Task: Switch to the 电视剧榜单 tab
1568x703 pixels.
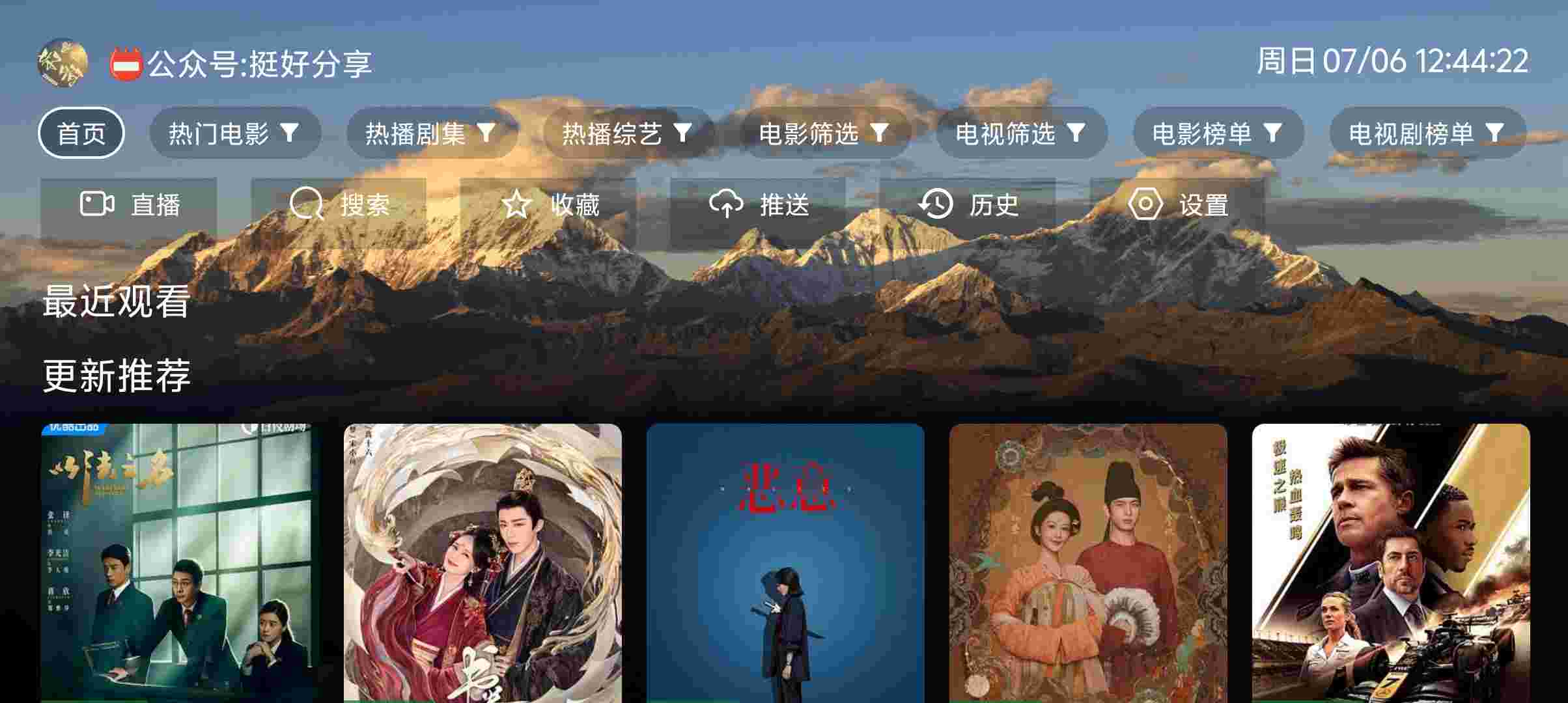Action: (x=1427, y=133)
